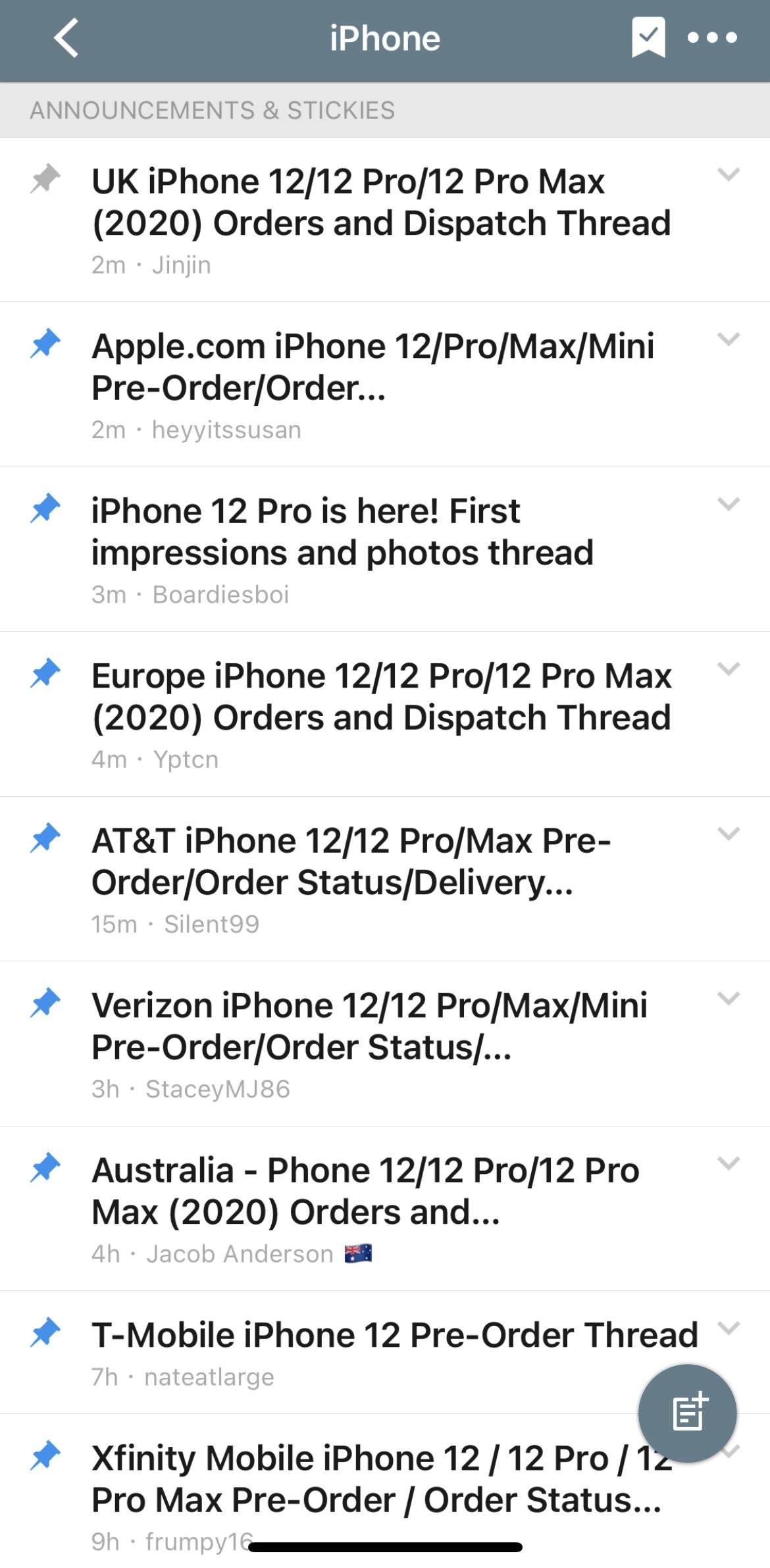Open iPhone 12 Pro first impressions thread
The width and height of the screenshot is (770, 1568).
385,549
